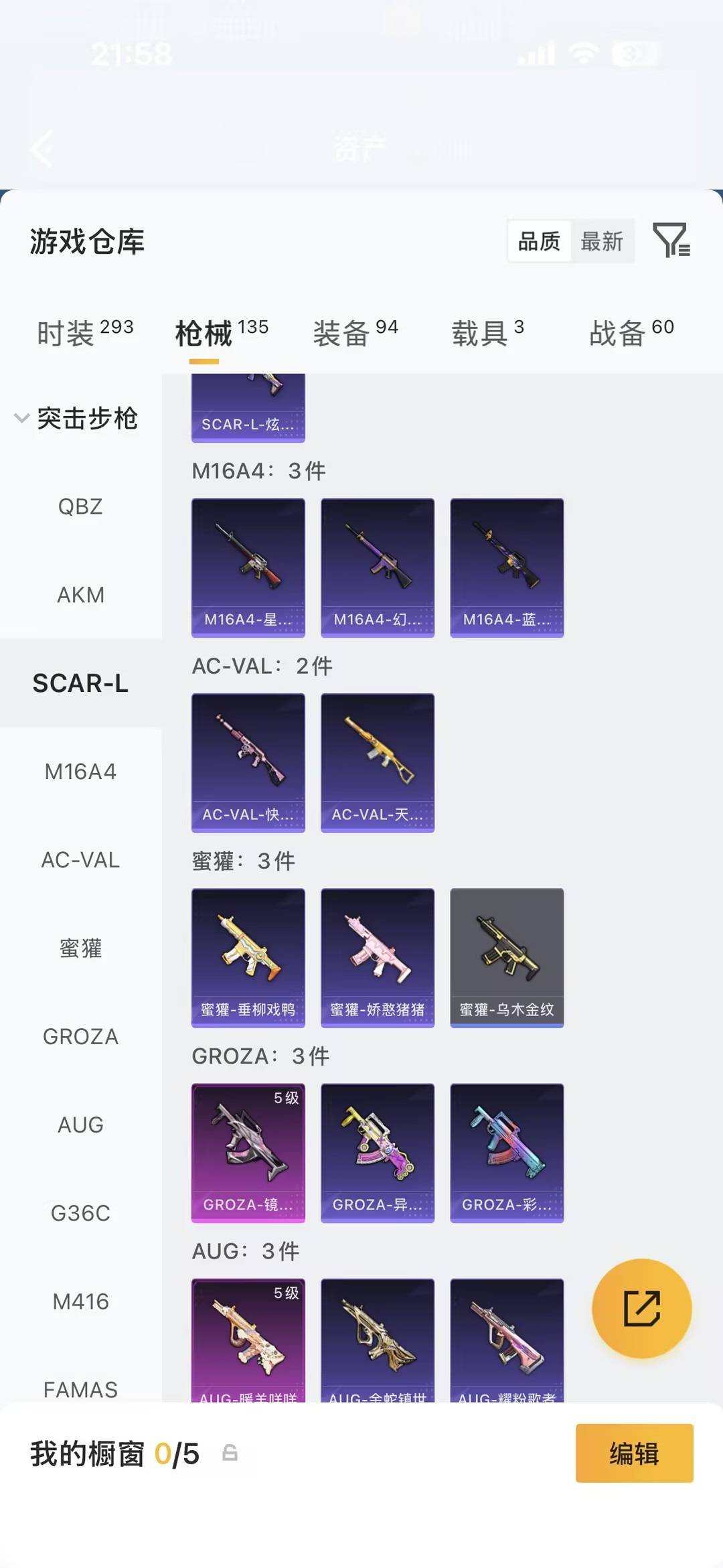Tap the floating share button
Viewport: 723px width, 1568px height.
642,1308
